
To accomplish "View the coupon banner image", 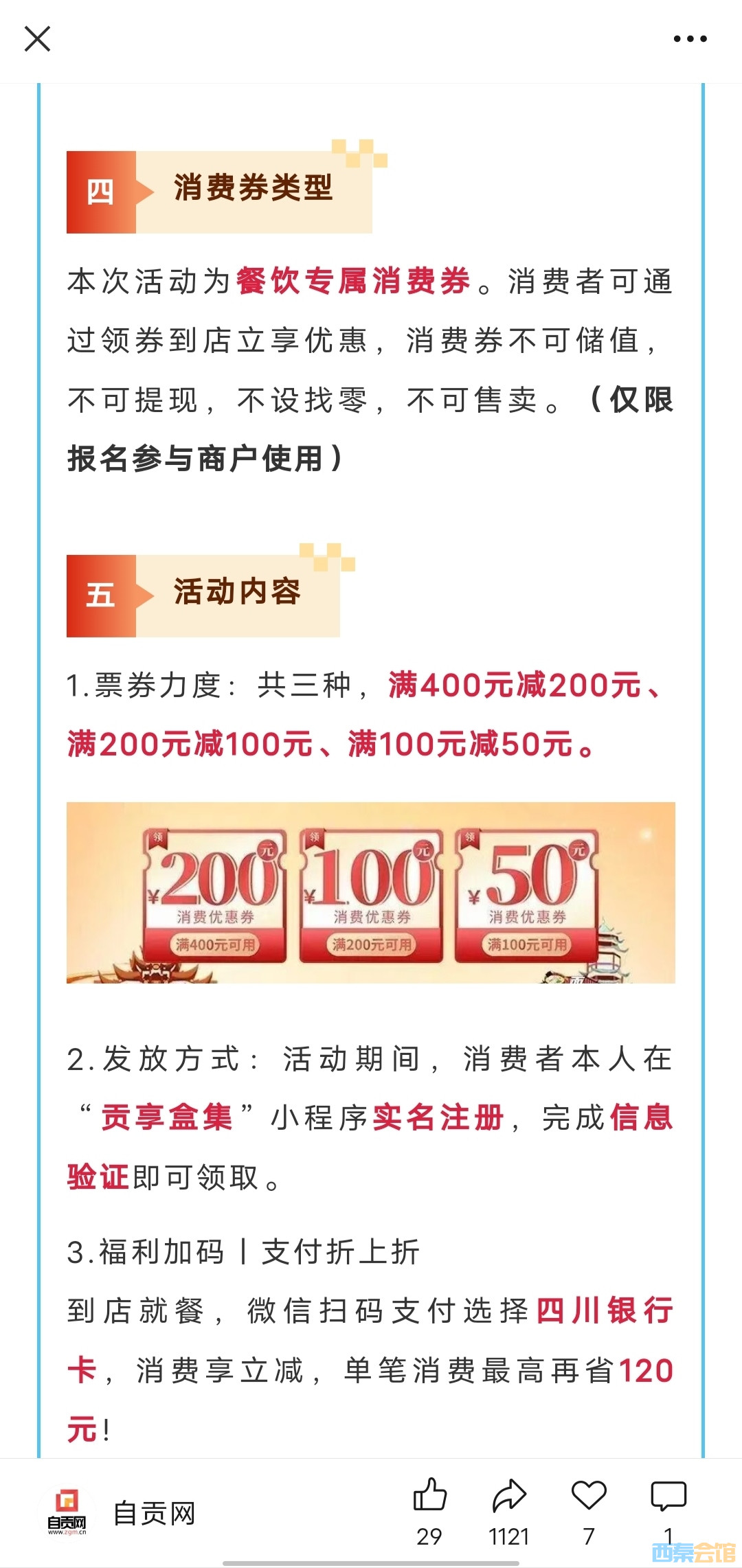I will pos(371,892).
